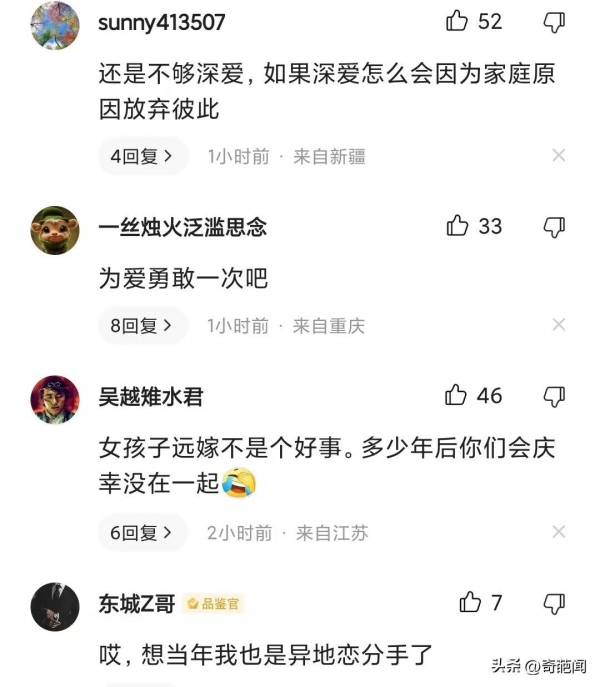Like 吴越雉水君's comment

point(457,396)
